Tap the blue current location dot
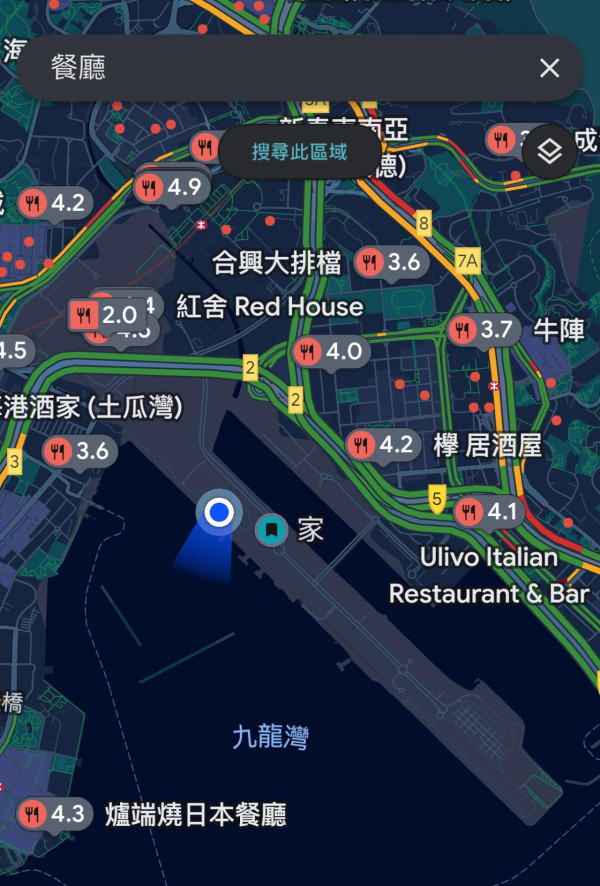Viewport: 600px width, 886px height. pyautogui.click(x=218, y=513)
